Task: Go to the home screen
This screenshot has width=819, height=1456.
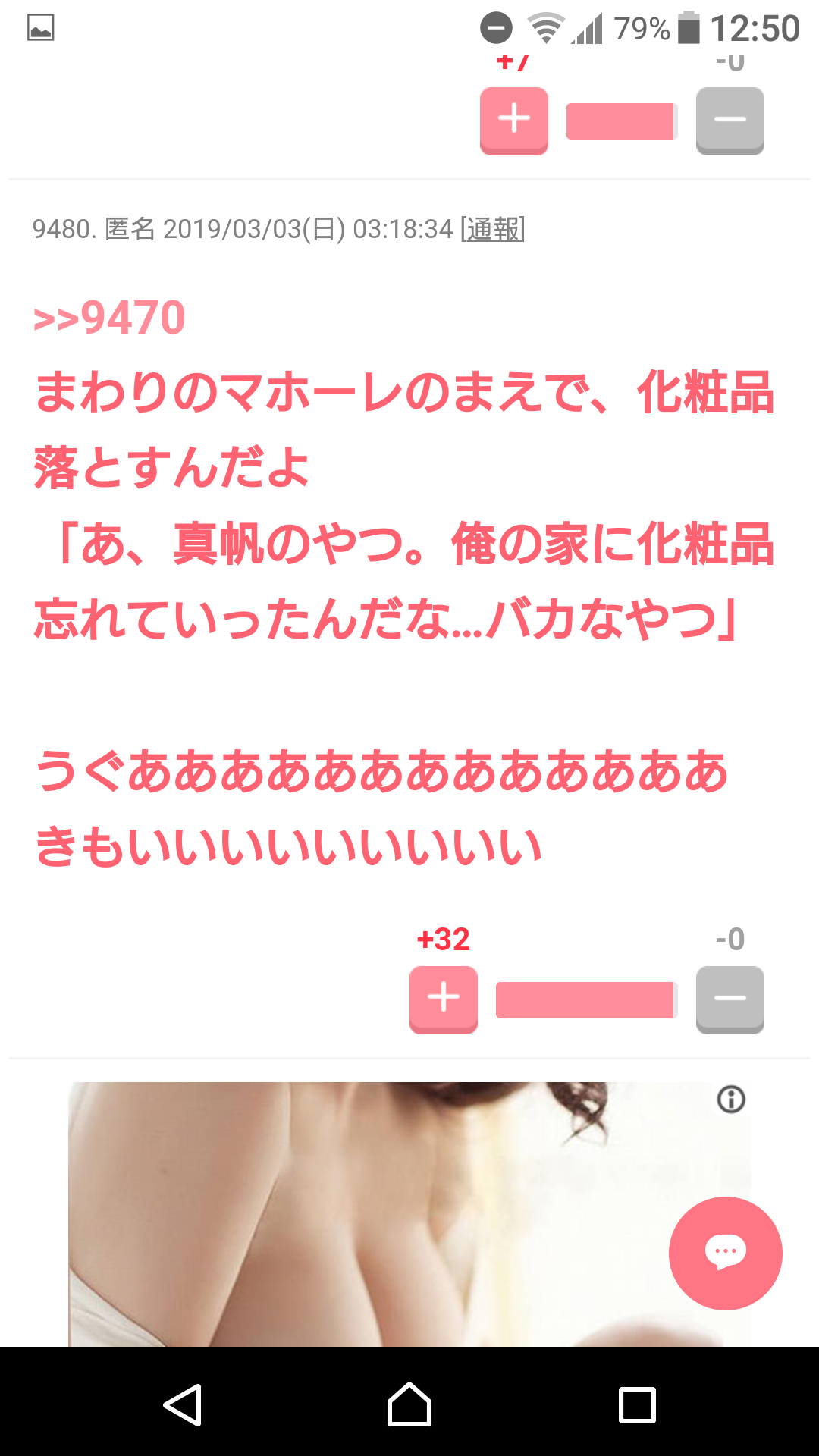Action: pos(409,1404)
